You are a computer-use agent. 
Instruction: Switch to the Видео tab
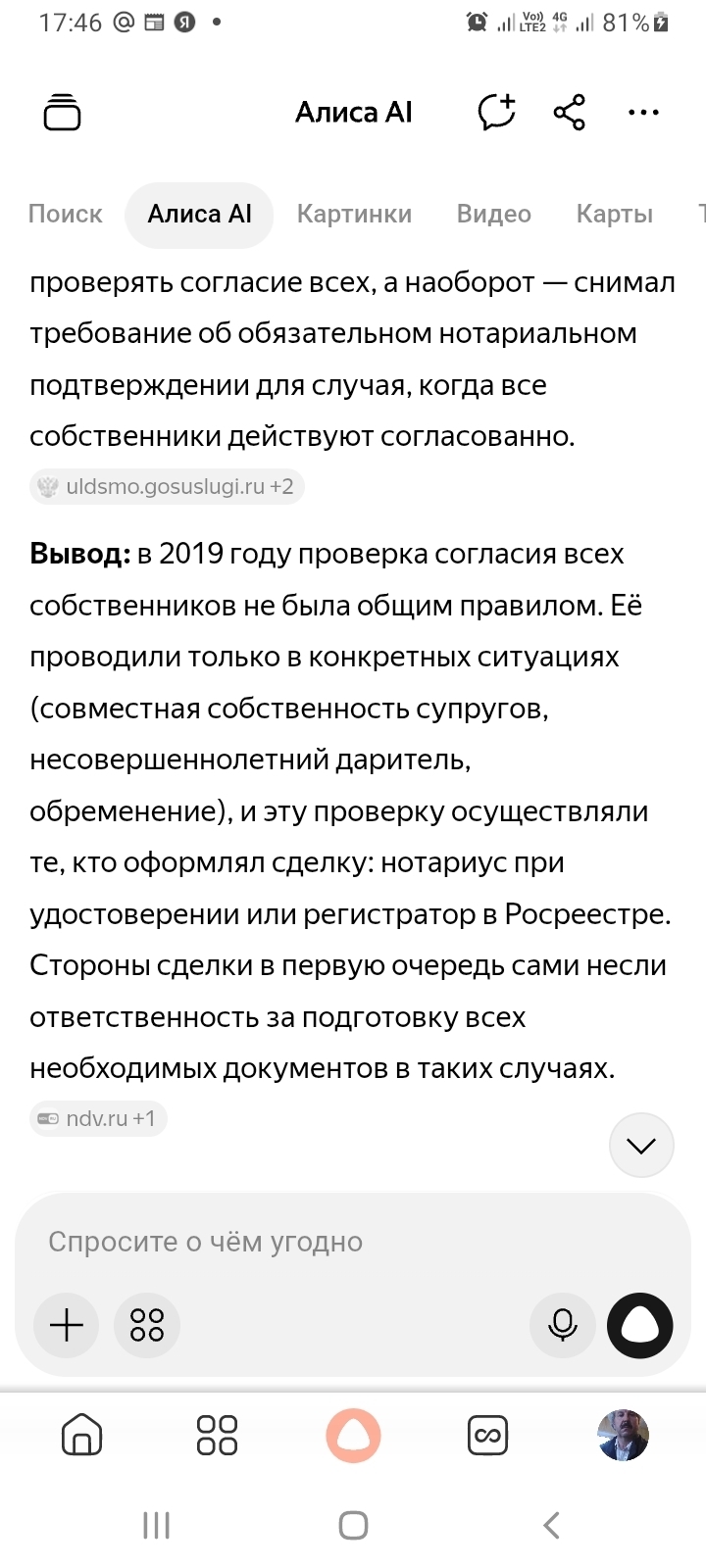(x=494, y=214)
